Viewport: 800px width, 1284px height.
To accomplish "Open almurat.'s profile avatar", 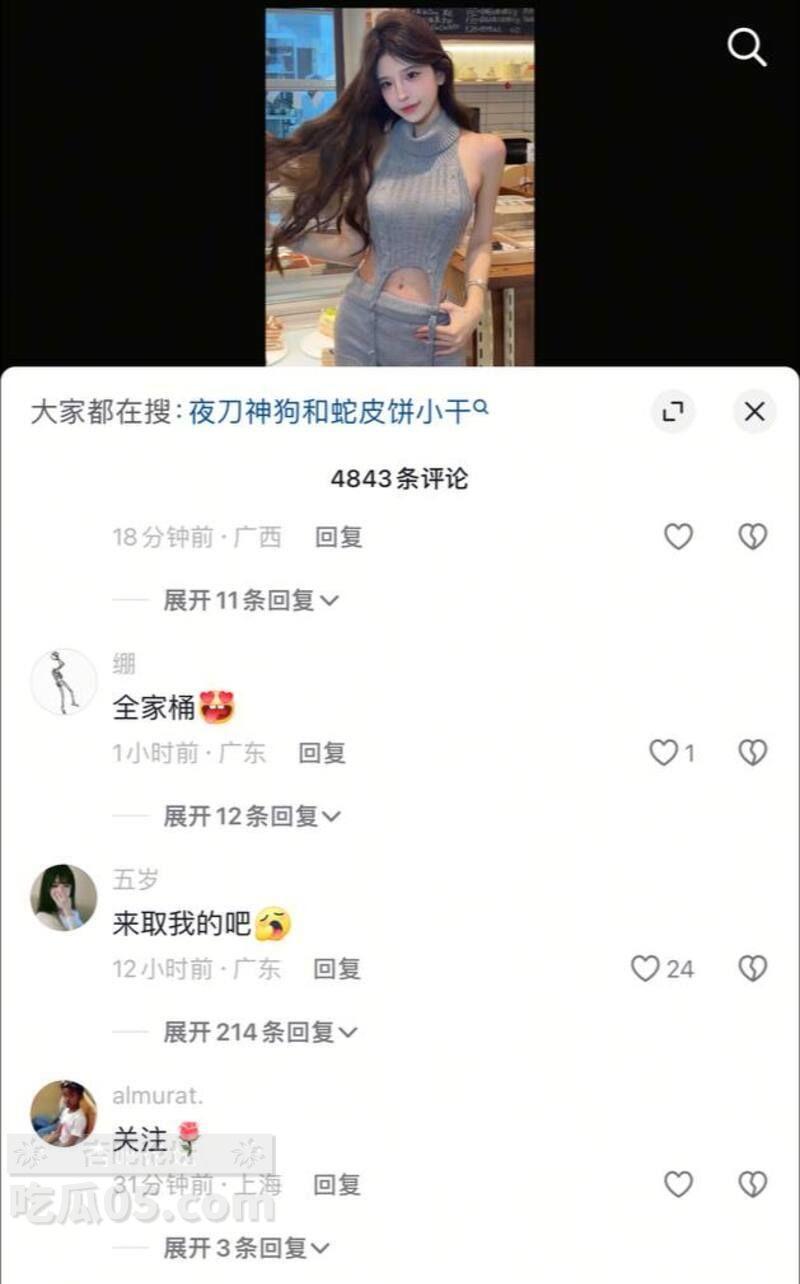I will tap(64, 1113).
